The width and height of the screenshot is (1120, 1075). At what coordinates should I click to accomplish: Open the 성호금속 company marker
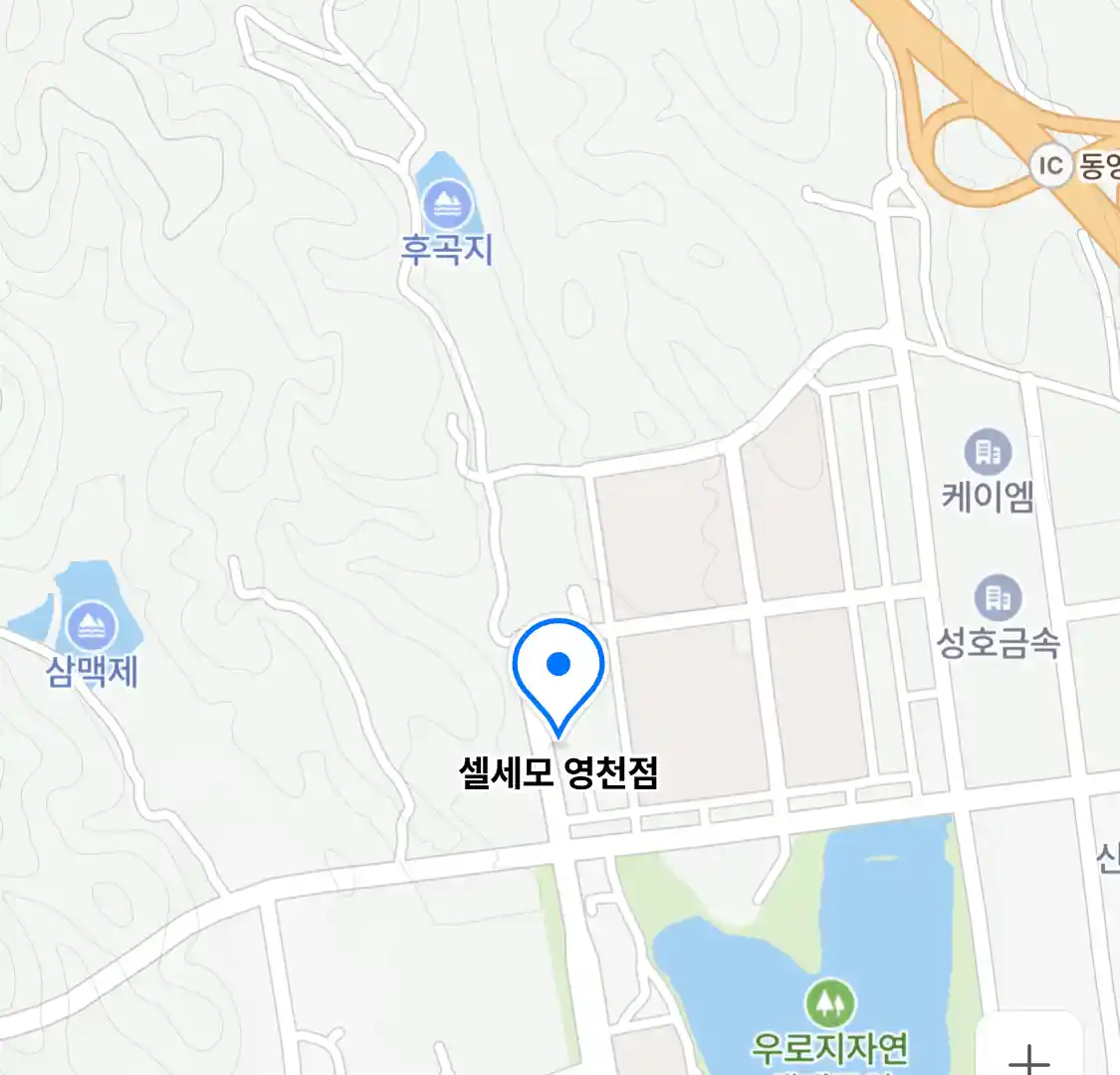[x=998, y=598]
